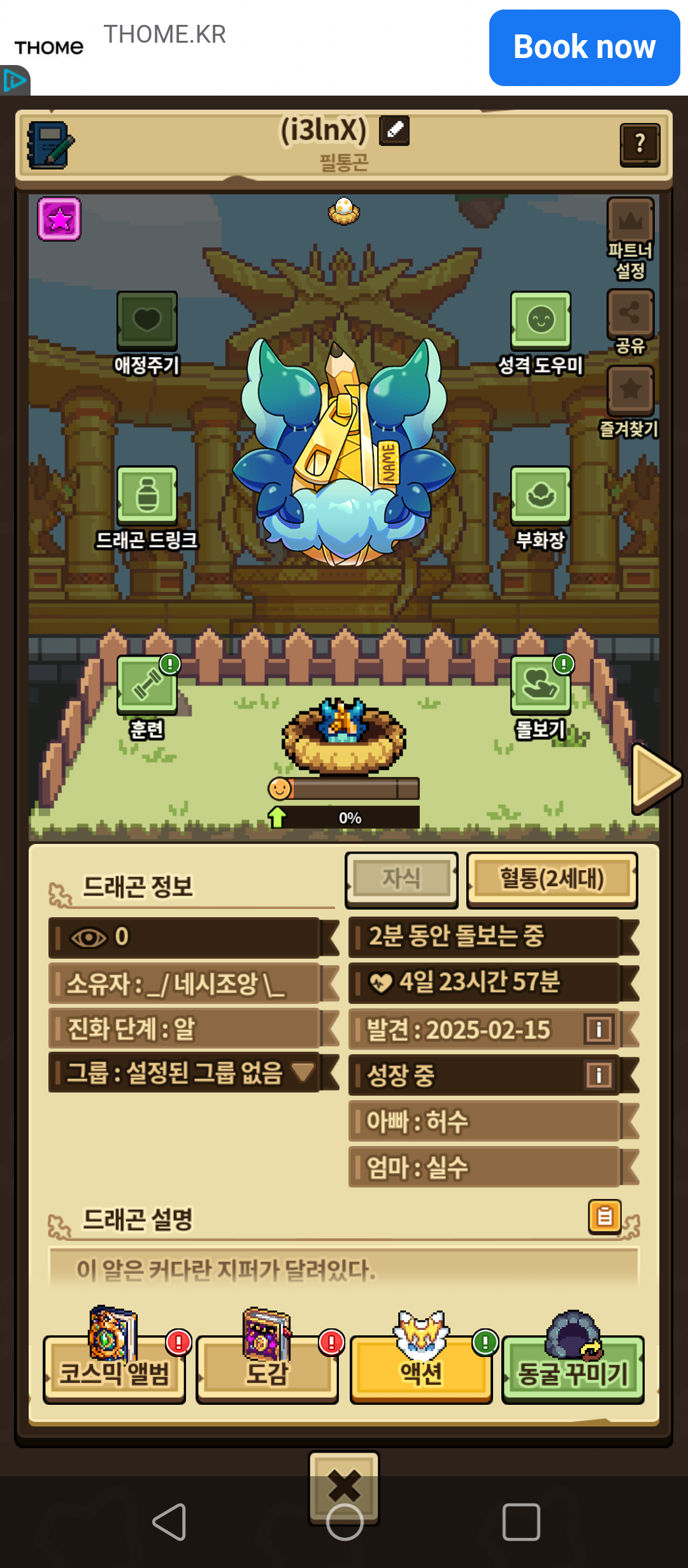Give affection with 애정주기
Screen dimensions: 688x1568
click(147, 331)
